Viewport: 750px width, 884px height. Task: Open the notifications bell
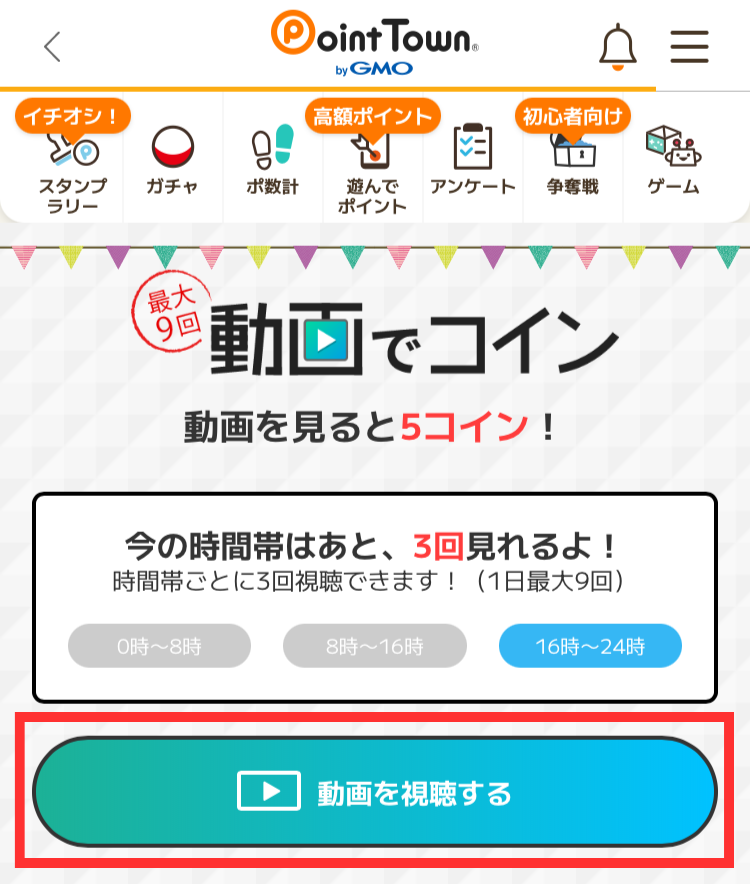[617, 46]
